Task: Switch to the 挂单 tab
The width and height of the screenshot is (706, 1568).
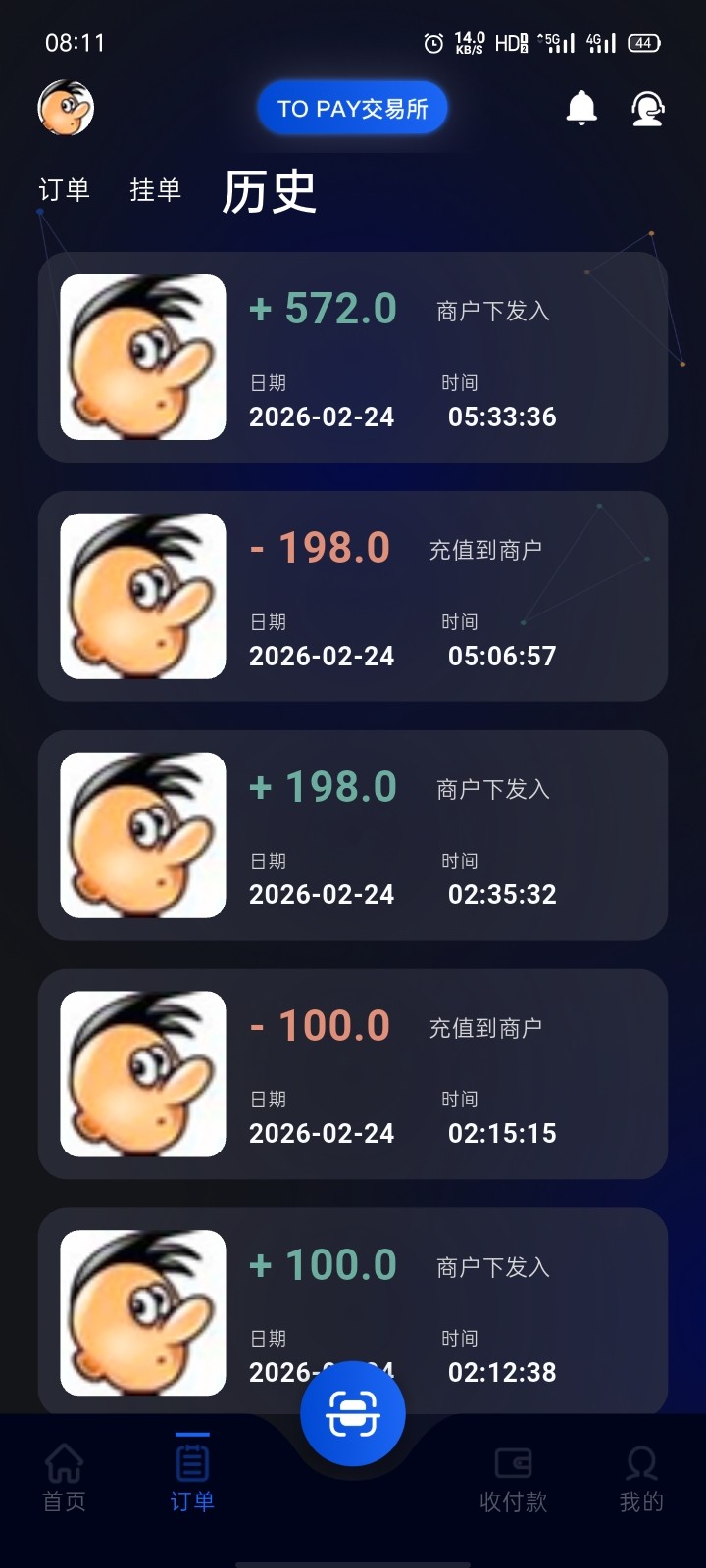Action: click(x=155, y=189)
